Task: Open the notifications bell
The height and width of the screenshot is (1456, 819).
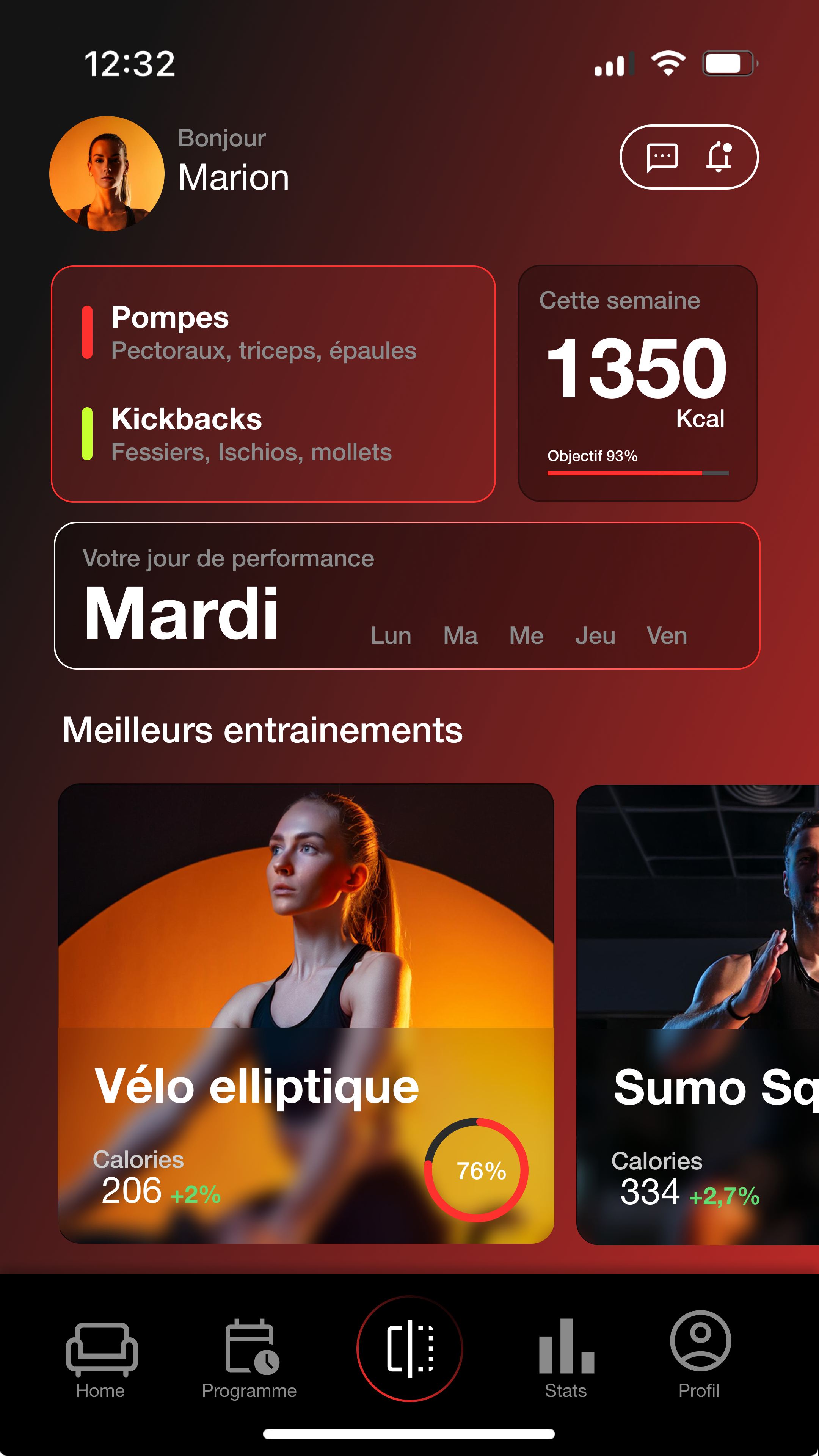Action: tap(719, 157)
